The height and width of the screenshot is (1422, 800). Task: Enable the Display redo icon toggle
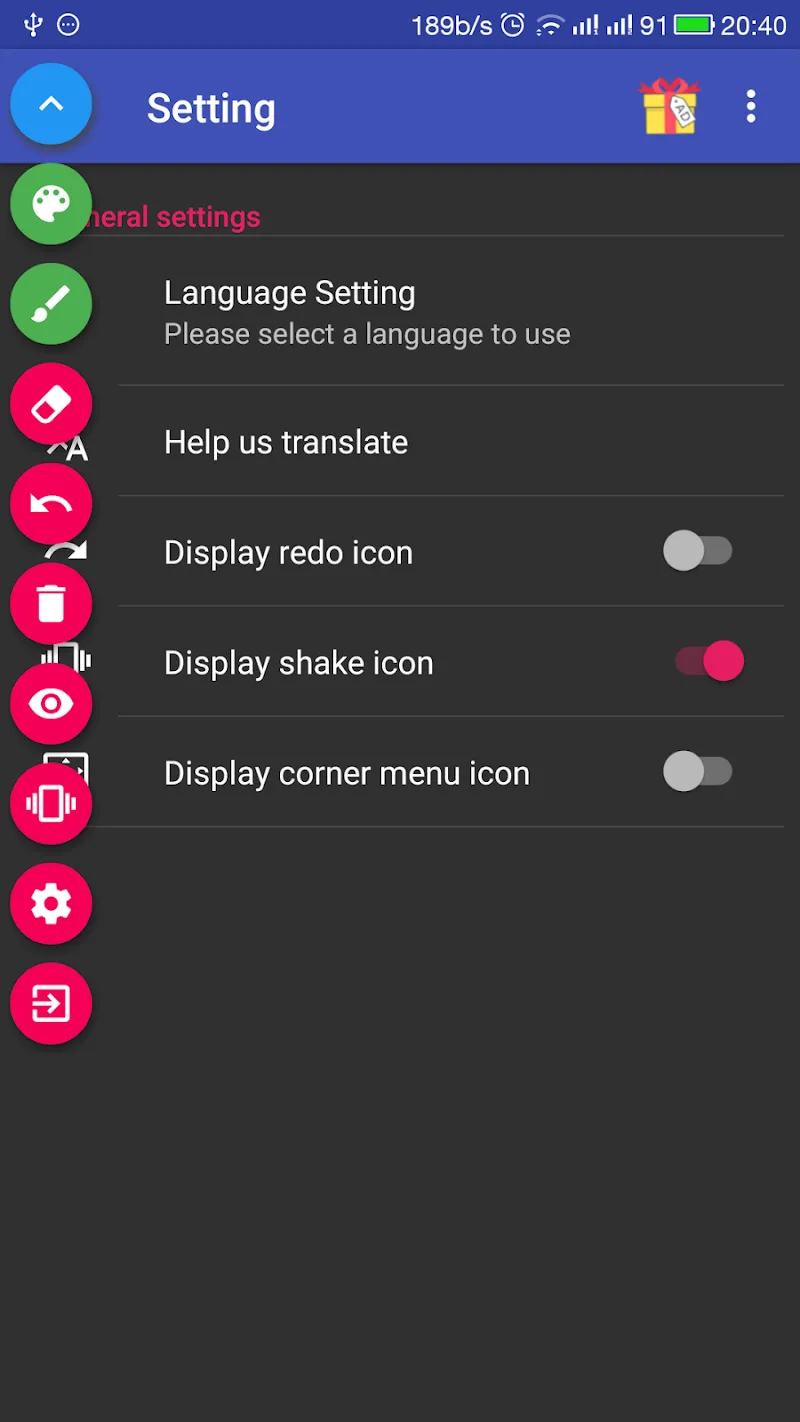698,551
